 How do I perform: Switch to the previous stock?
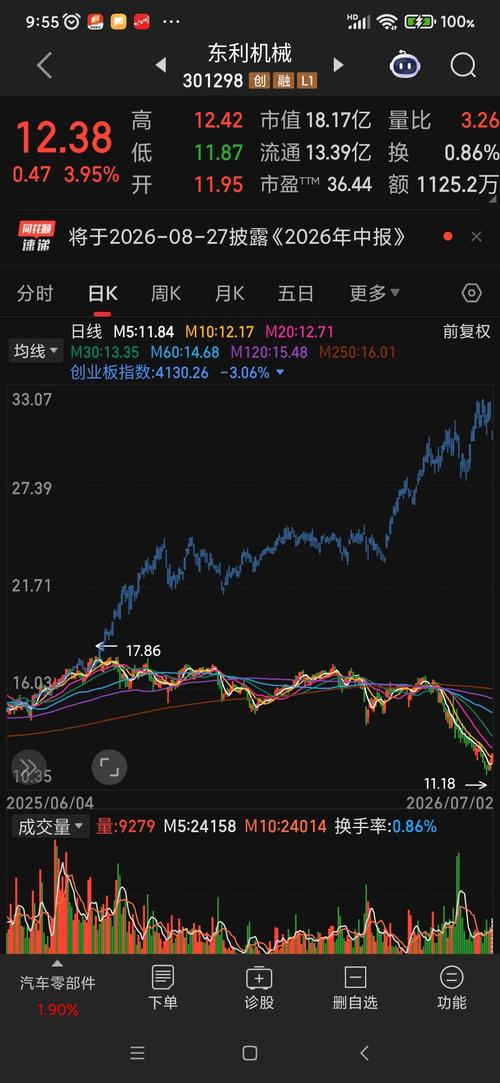[x=160, y=66]
